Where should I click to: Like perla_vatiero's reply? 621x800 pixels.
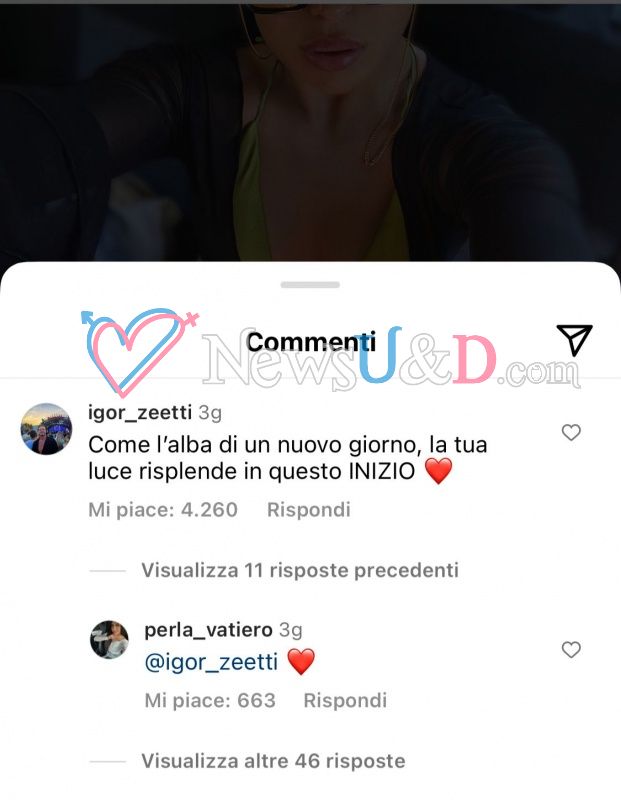pyautogui.click(x=571, y=649)
